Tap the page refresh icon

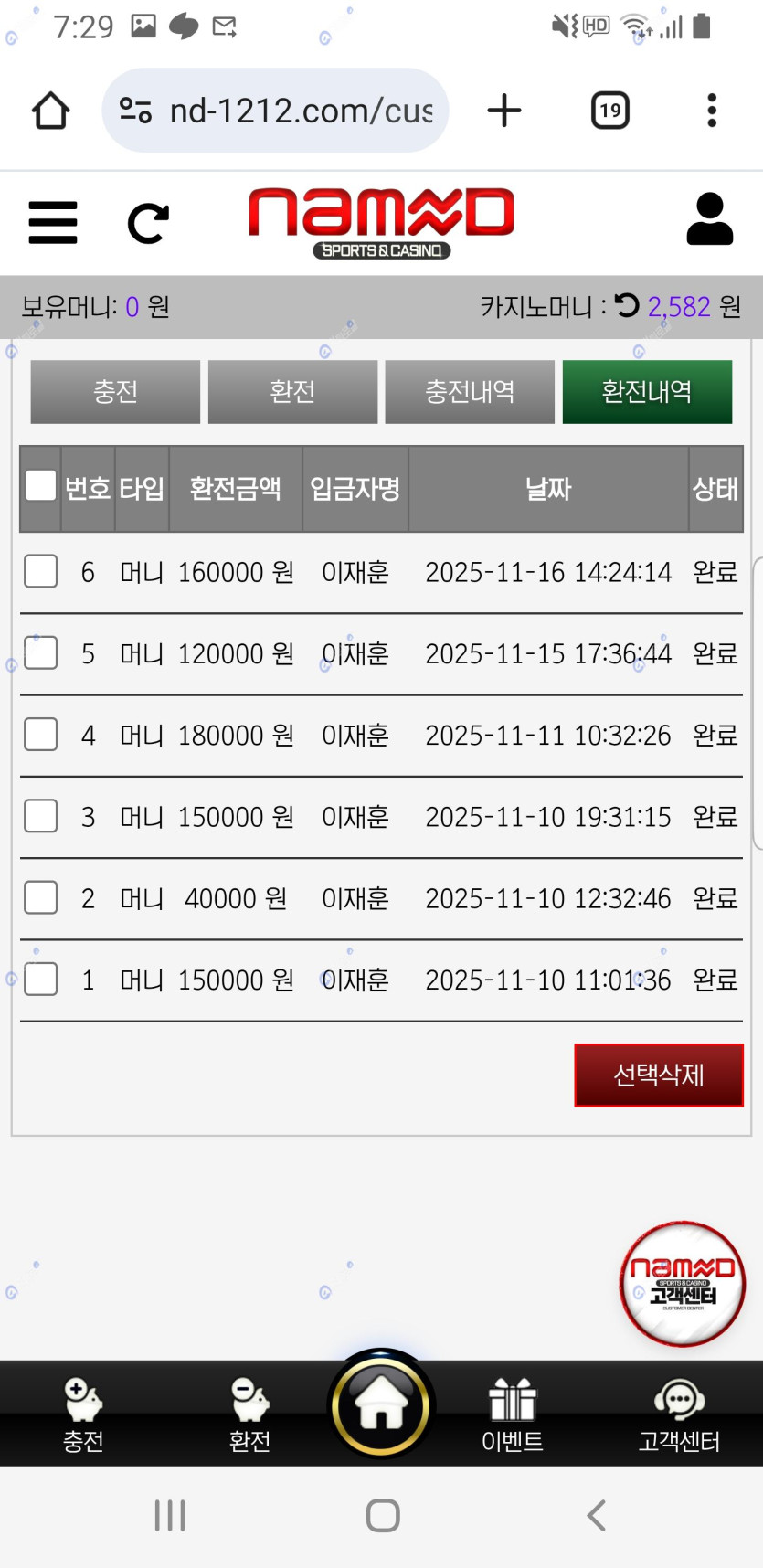[148, 223]
